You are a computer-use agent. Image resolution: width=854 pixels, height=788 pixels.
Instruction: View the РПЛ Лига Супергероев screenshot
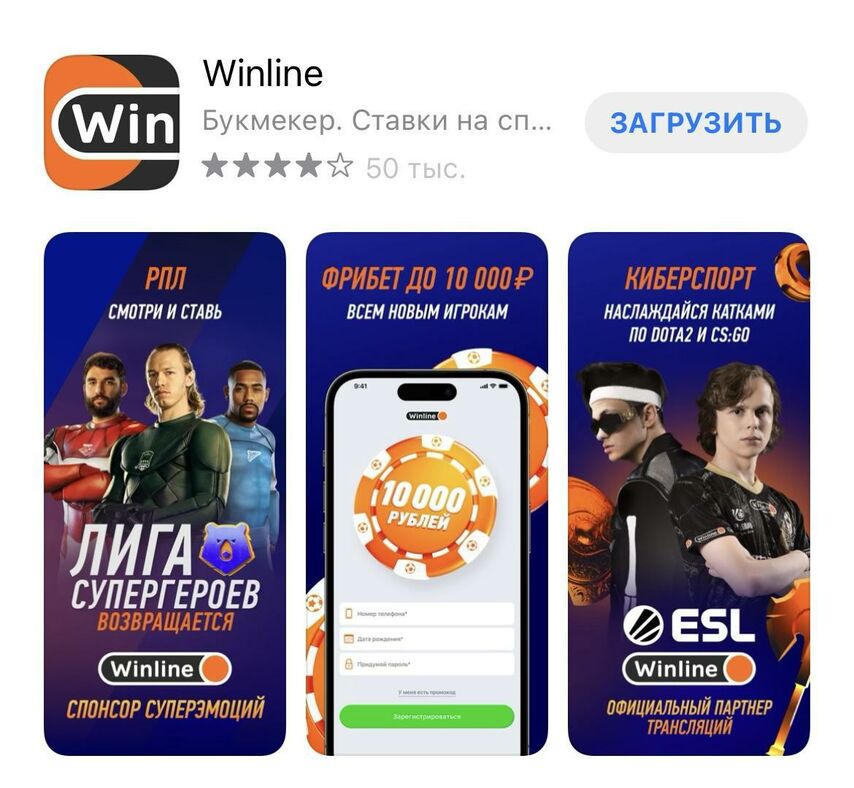pos(165,493)
